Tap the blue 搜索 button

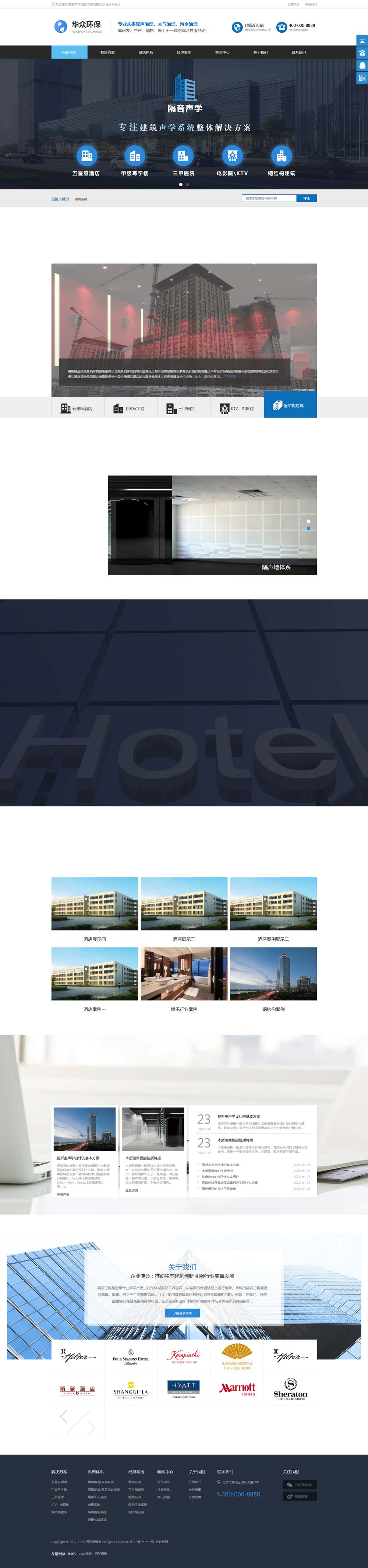click(x=307, y=198)
